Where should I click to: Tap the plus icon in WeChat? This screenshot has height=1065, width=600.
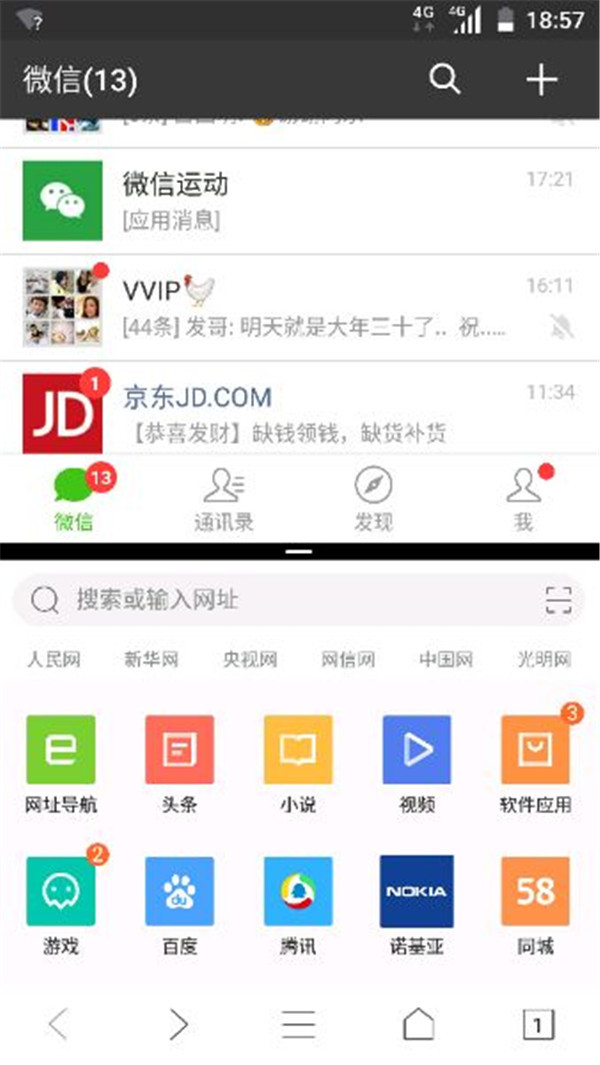coord(541,79)
